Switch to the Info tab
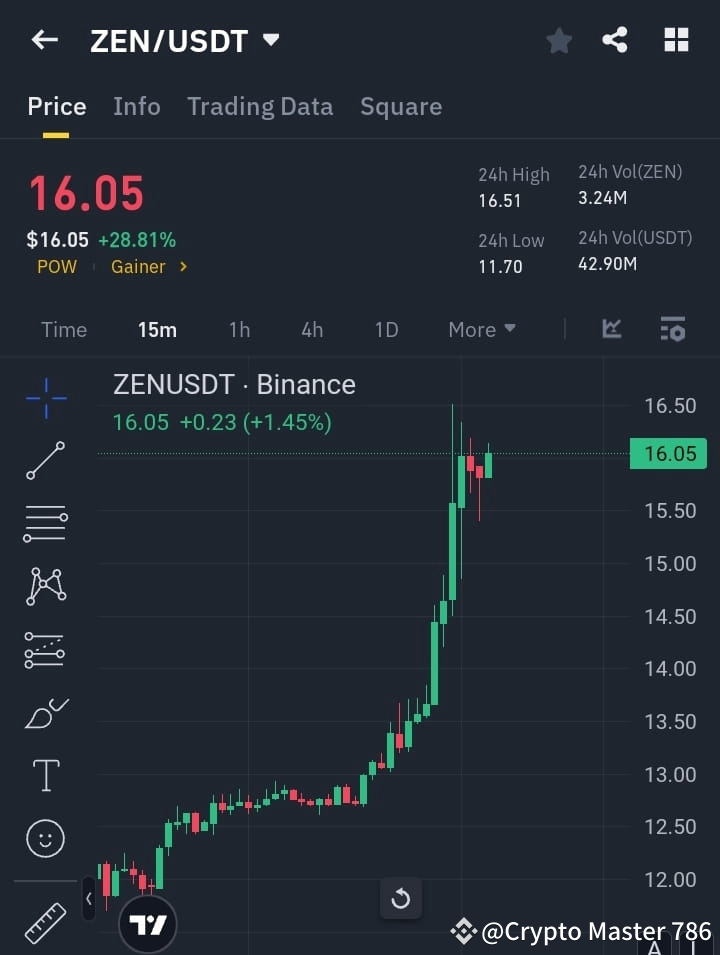Screen dimensions: 720x955 pos(137,106)
